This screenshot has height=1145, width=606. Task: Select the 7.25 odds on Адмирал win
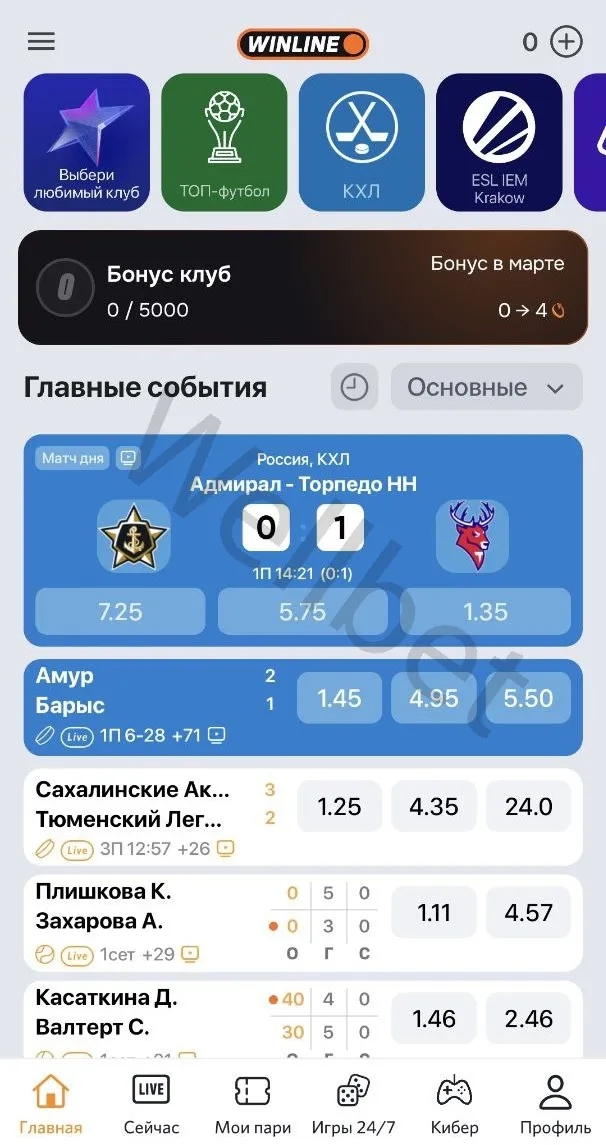click(x=120, y=611)
